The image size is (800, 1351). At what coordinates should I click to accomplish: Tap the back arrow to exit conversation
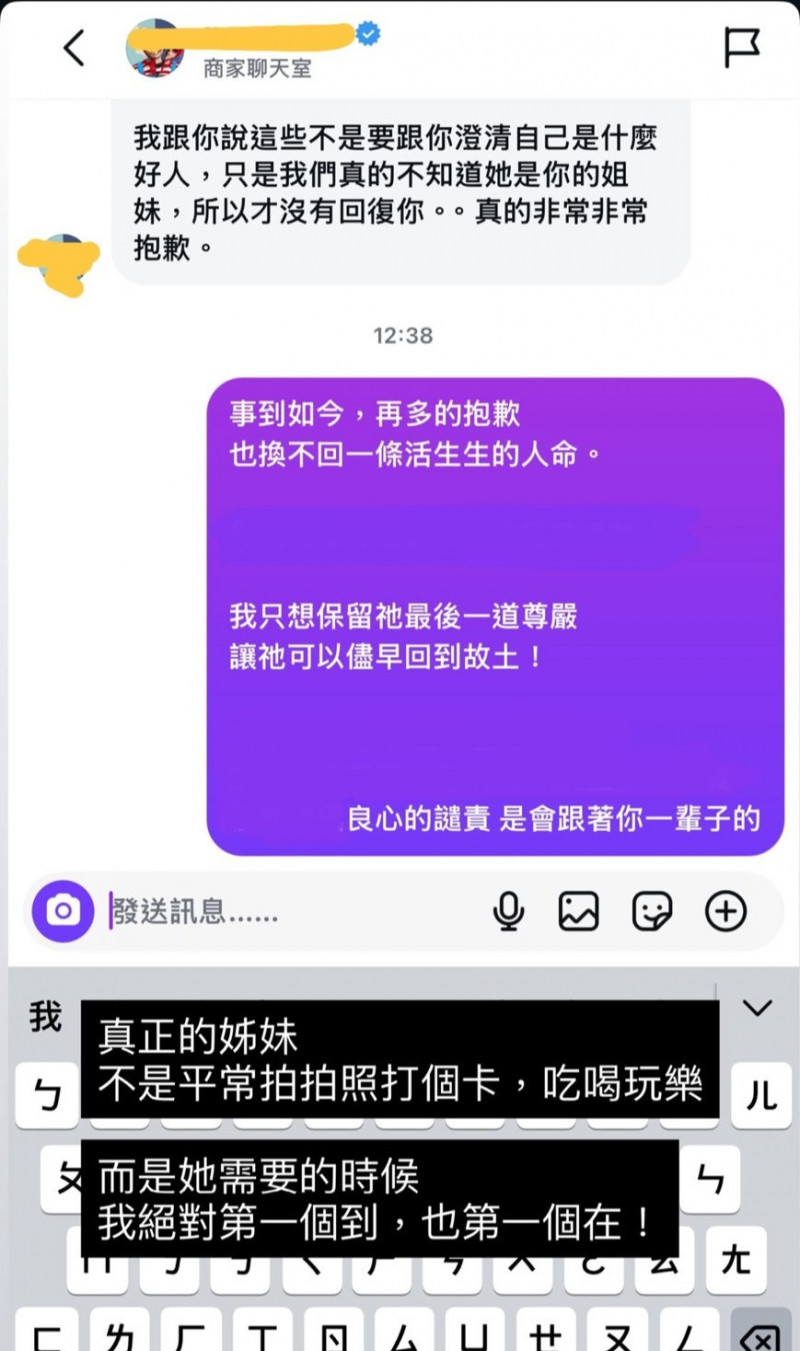(x=74, y=47)
